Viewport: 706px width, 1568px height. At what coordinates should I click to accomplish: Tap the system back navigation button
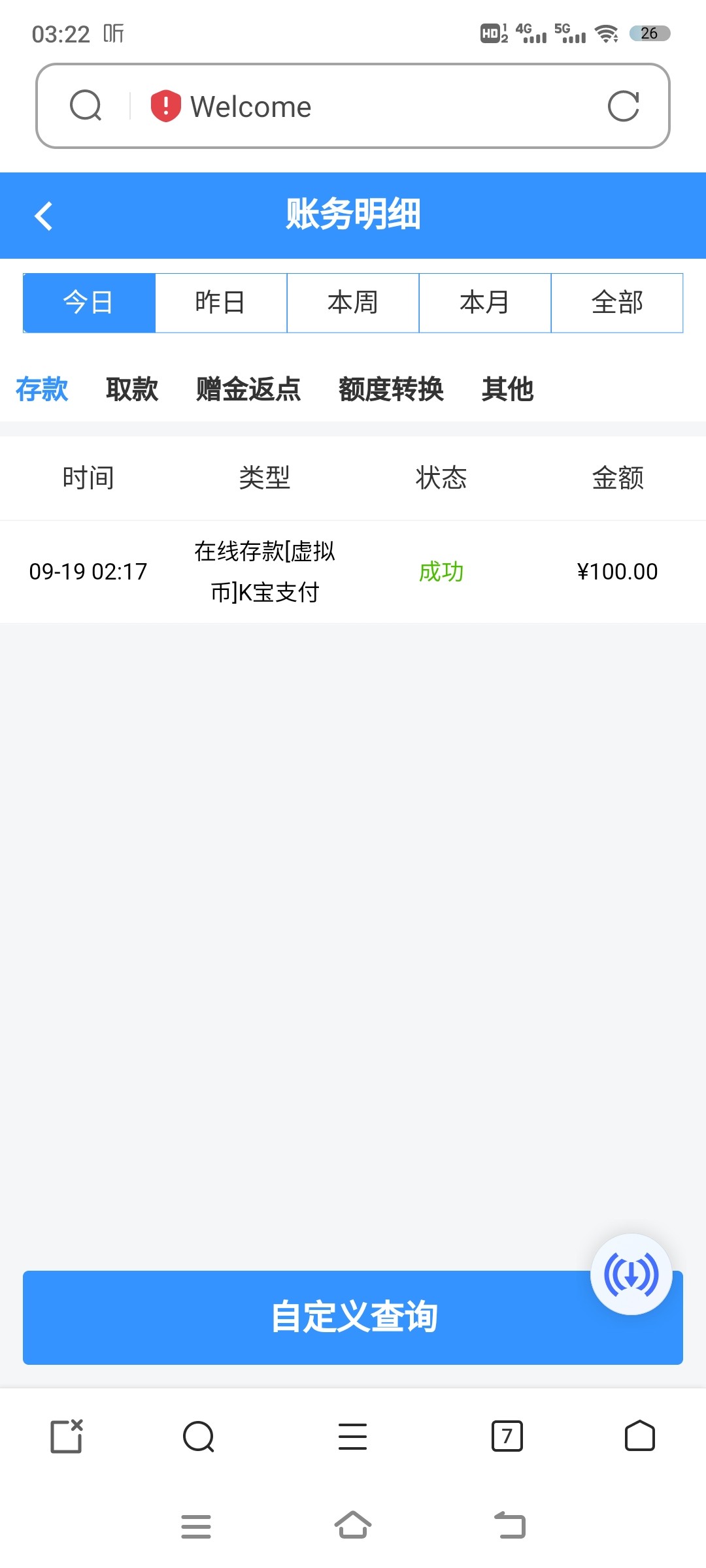[x=510, y=1526]
